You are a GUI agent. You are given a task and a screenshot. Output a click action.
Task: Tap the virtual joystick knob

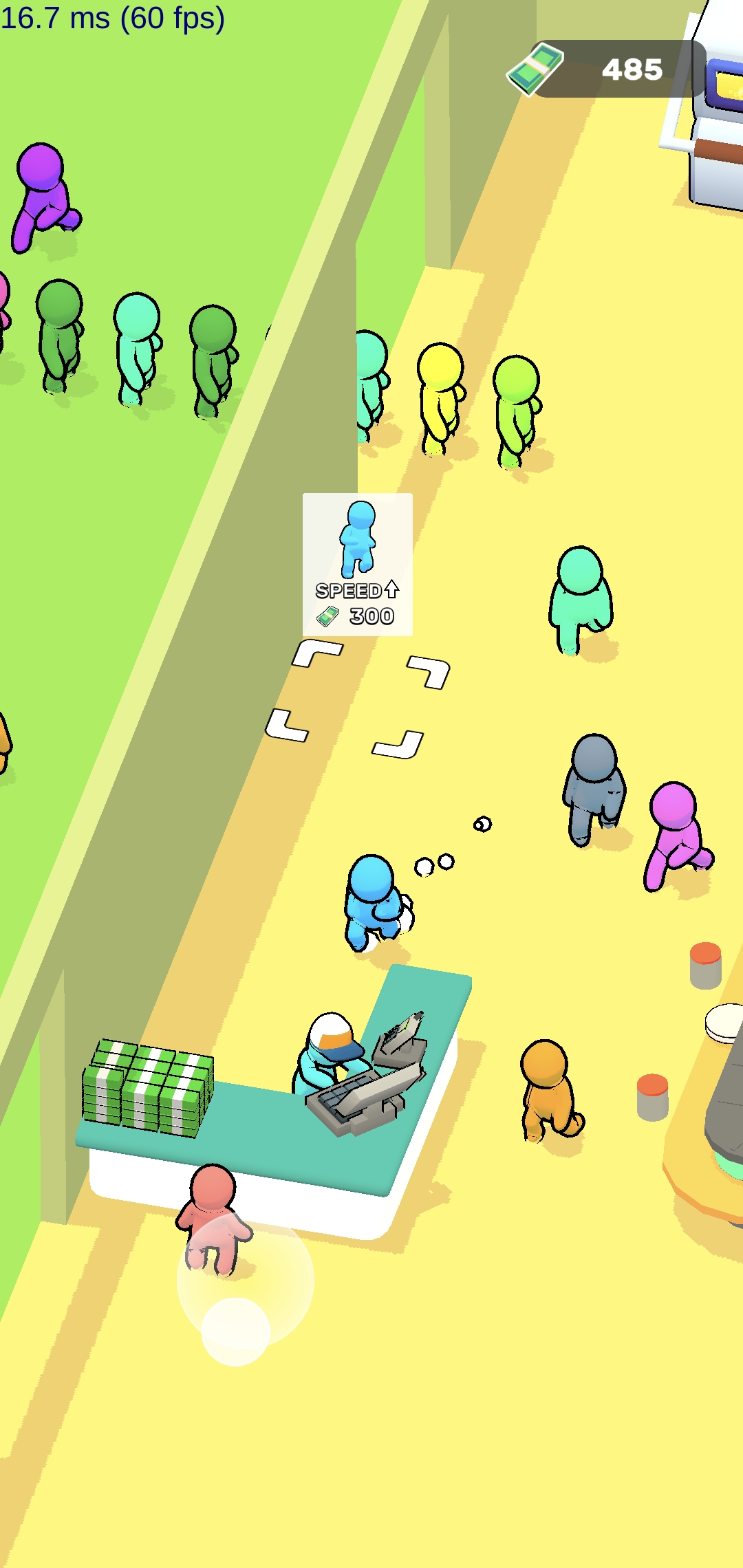235,1331
